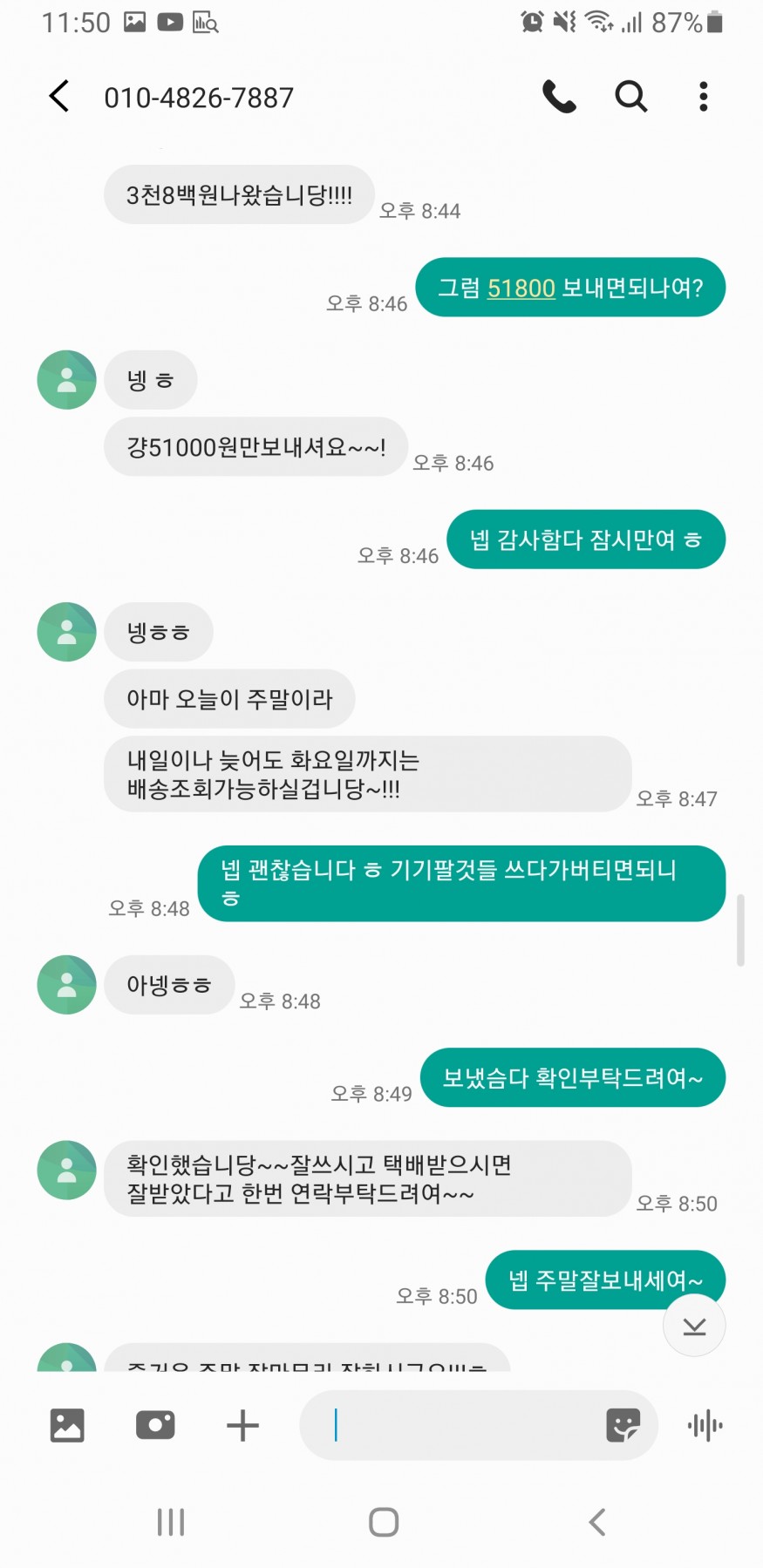Screen dimensions: 763x1568
Task: Call 010-4826-7887 with the phone icon
Action: (559, 97)
